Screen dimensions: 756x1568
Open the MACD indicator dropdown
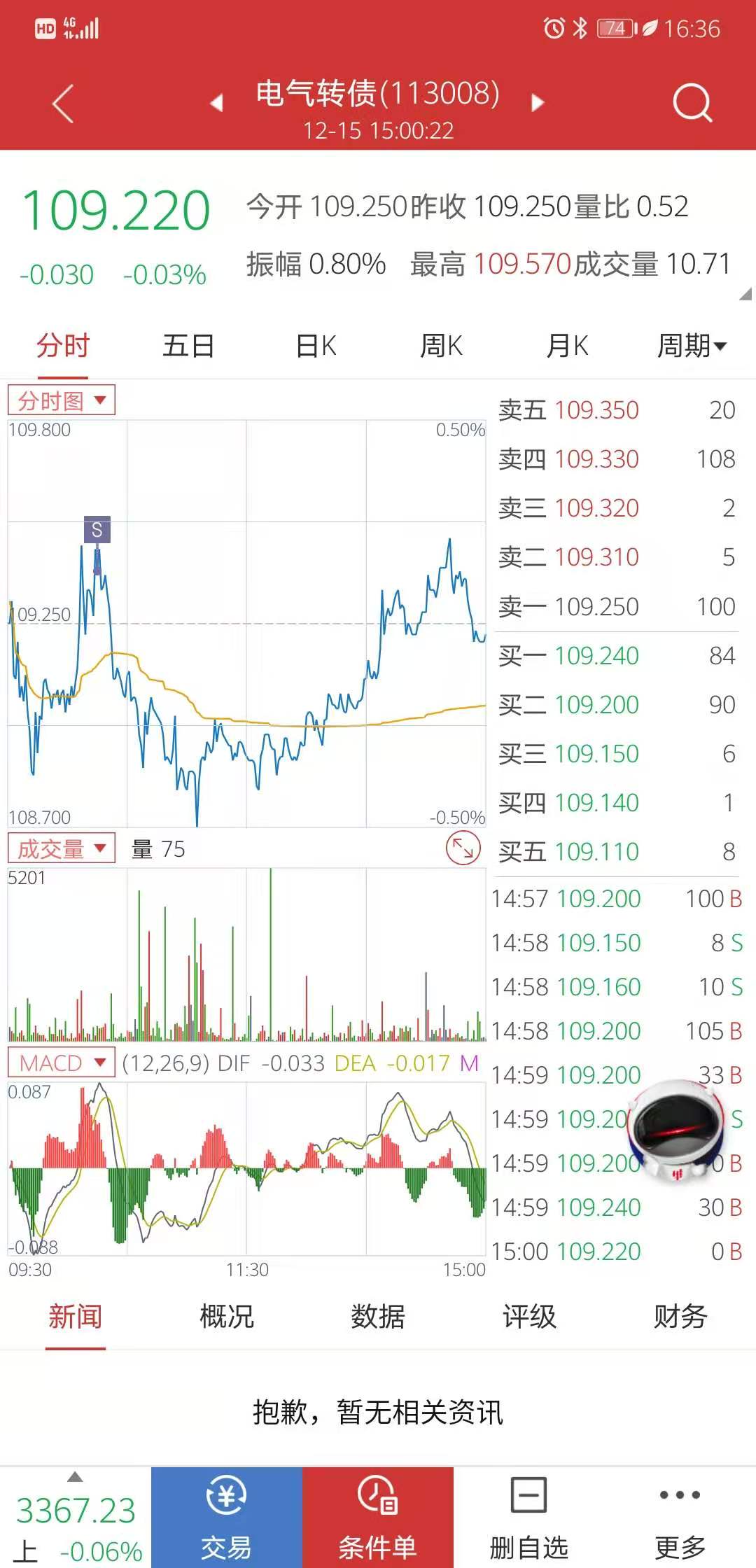pyautogui.click(x=62, y=1063)
